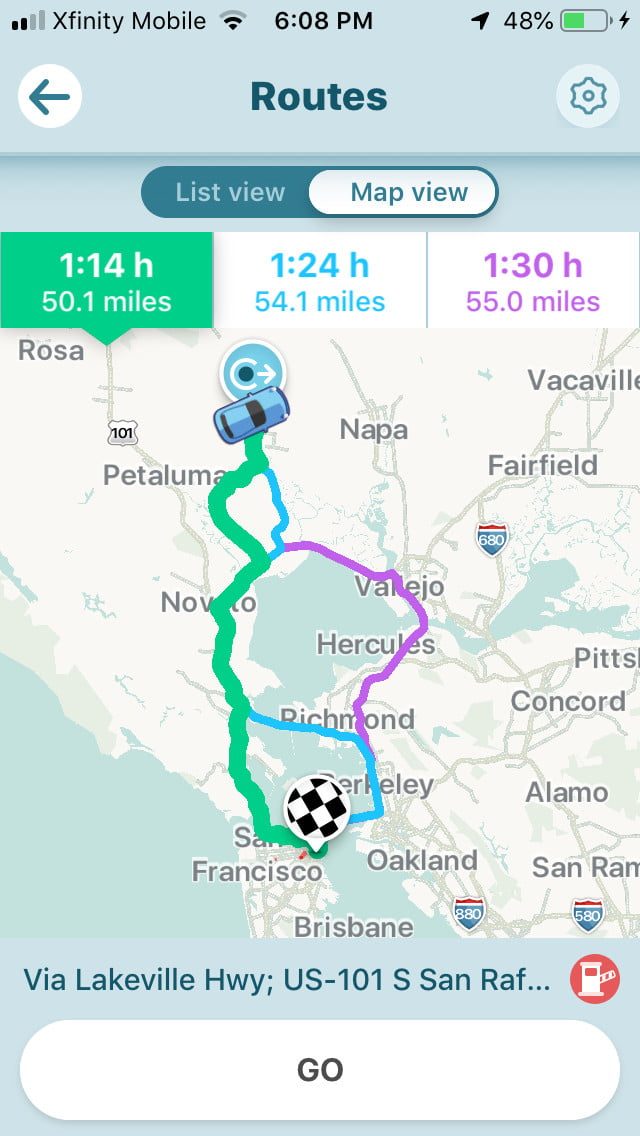Go back from the Routes screen
640x1136 pixels.
pos(49,97)
